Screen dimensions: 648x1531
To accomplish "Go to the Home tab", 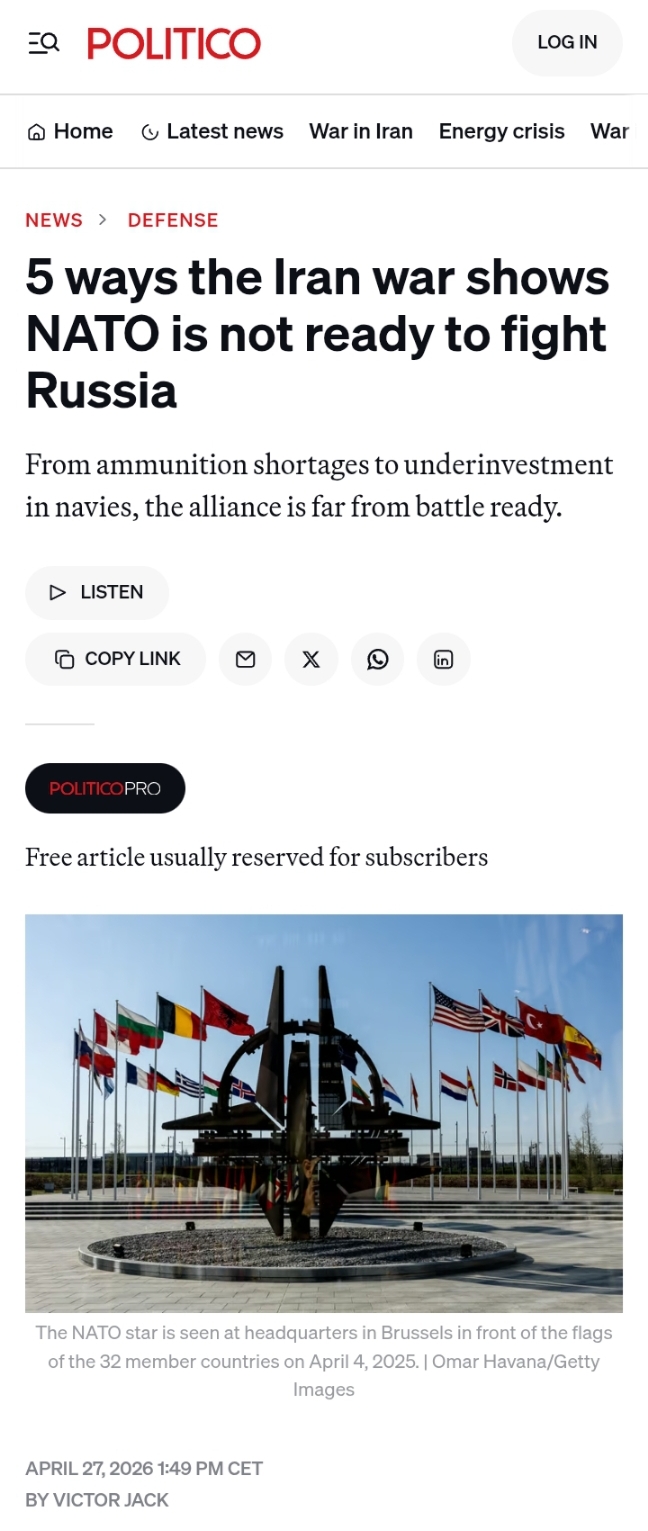I will click(70, 132).
